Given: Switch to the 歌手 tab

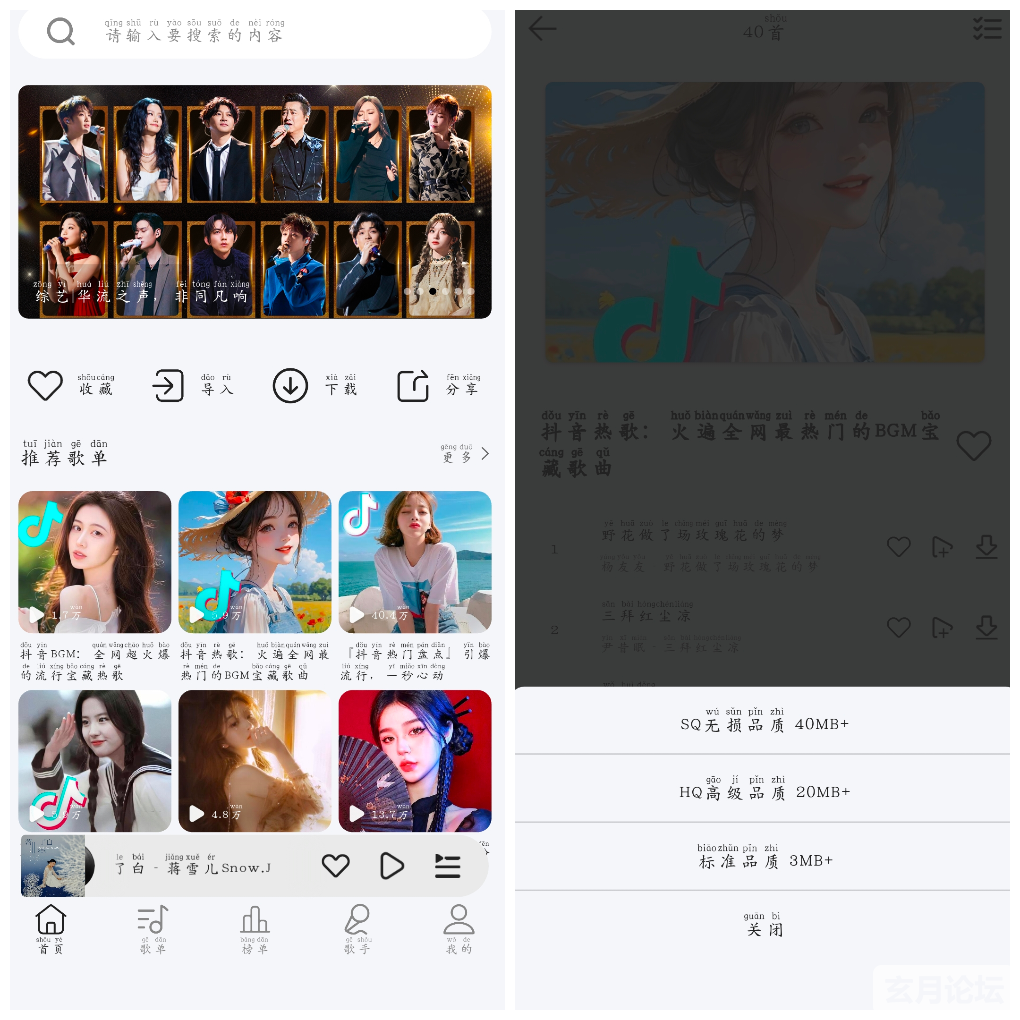Looking at the screenshot, I should (357, 928).
